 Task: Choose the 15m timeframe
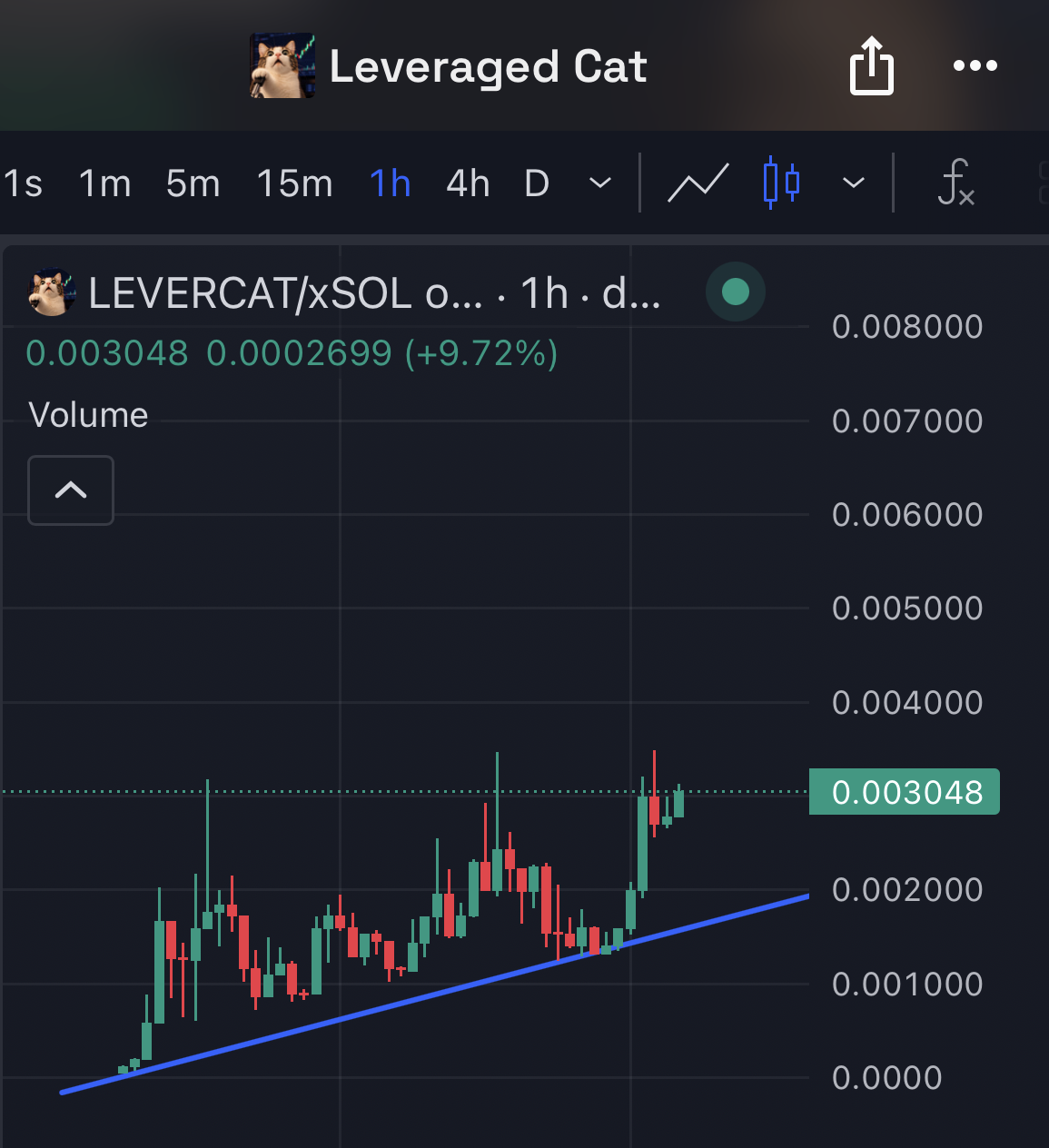pos(294,183)
